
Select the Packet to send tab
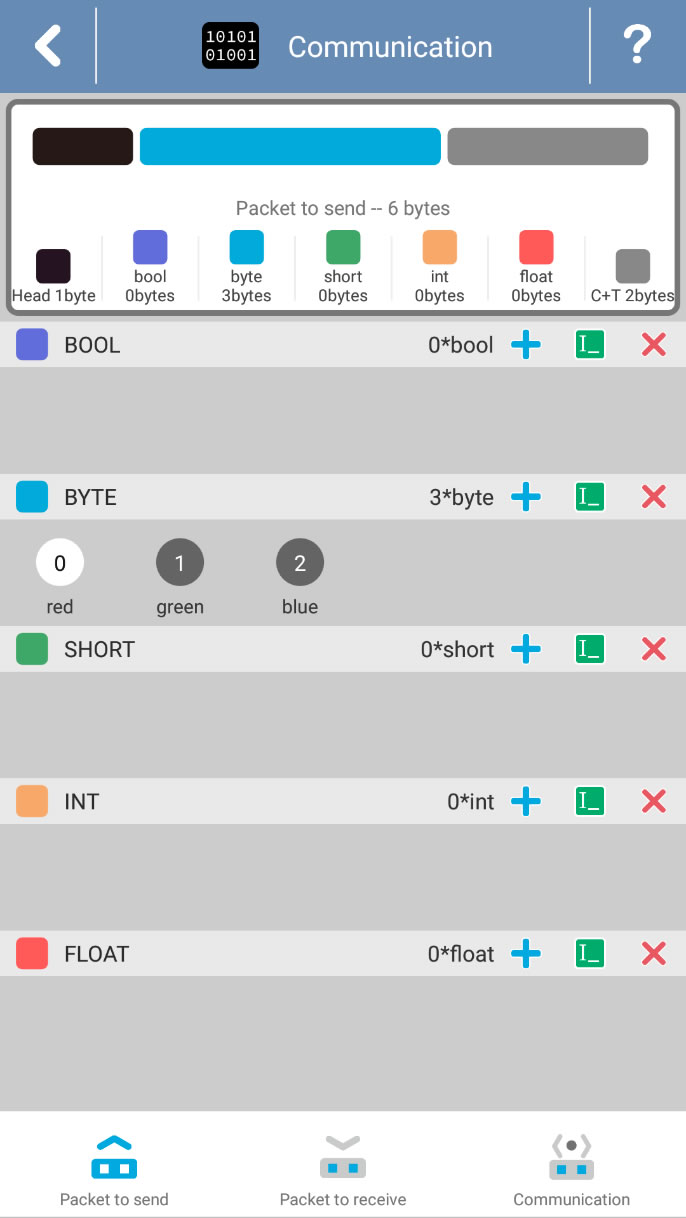[114, 1170]
